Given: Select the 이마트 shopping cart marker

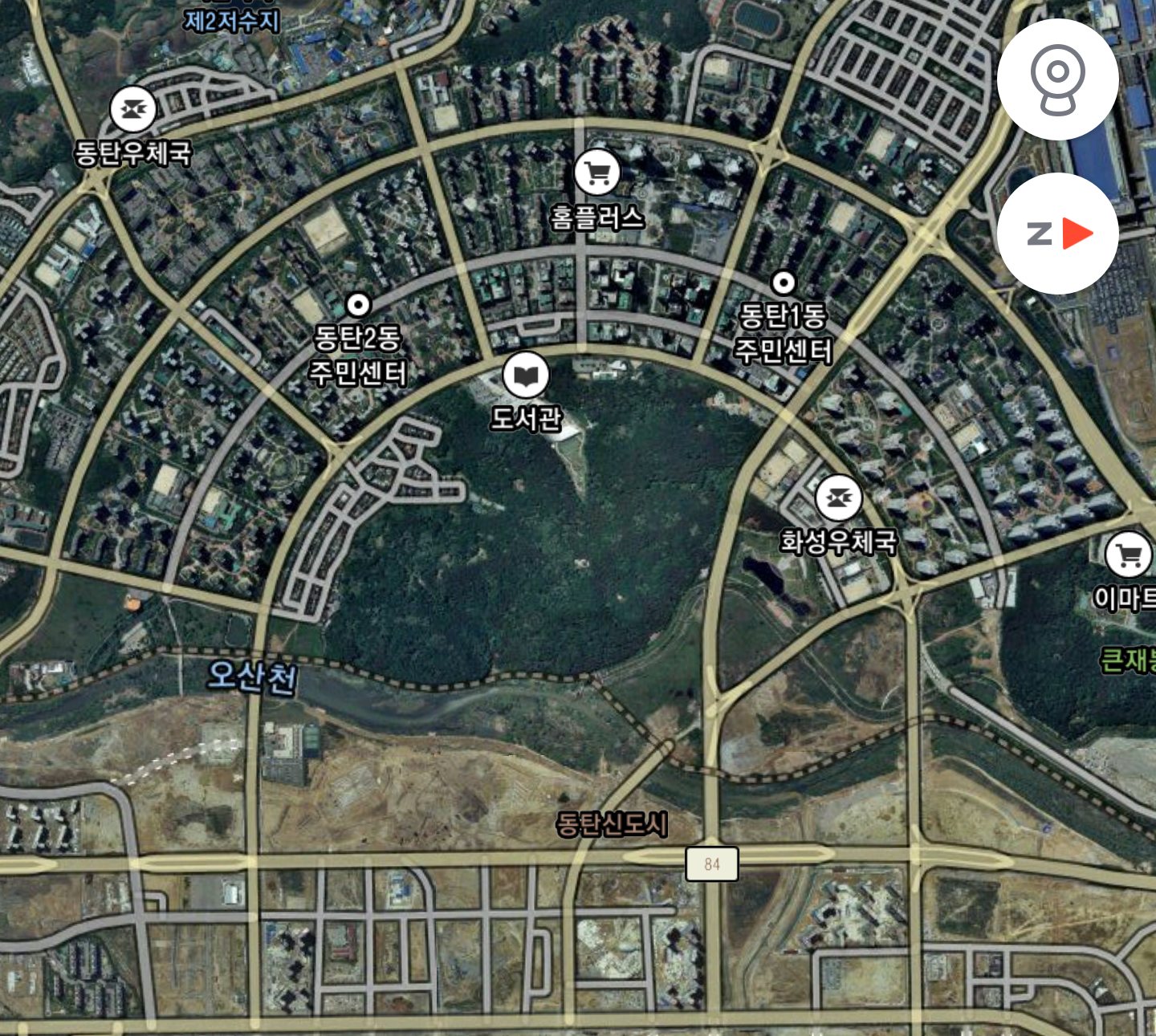Looking at the screenshot, I should (x=1129, y=555).
